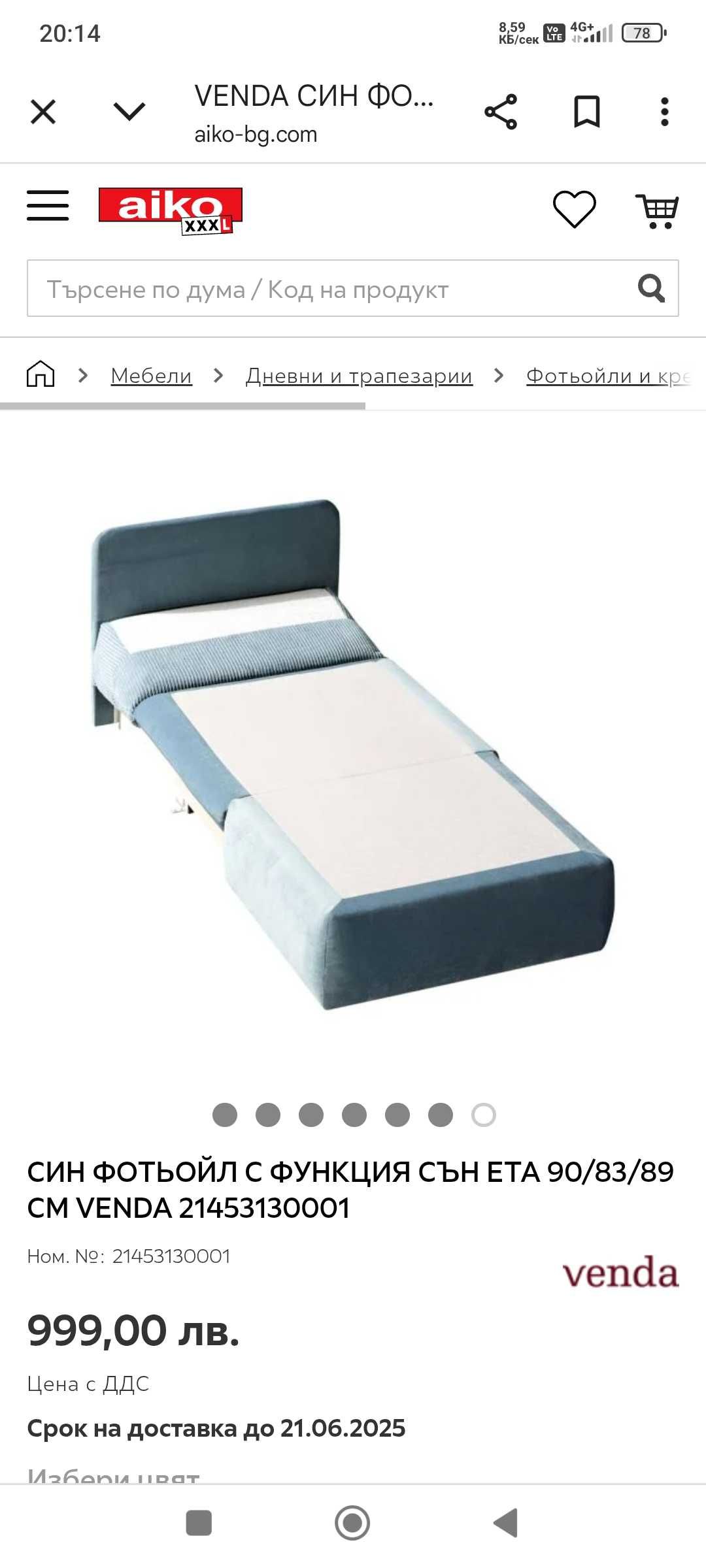Jump to the first gallery image dot
Viewport: 706px width, 1568px height.
click(225, 1115)
